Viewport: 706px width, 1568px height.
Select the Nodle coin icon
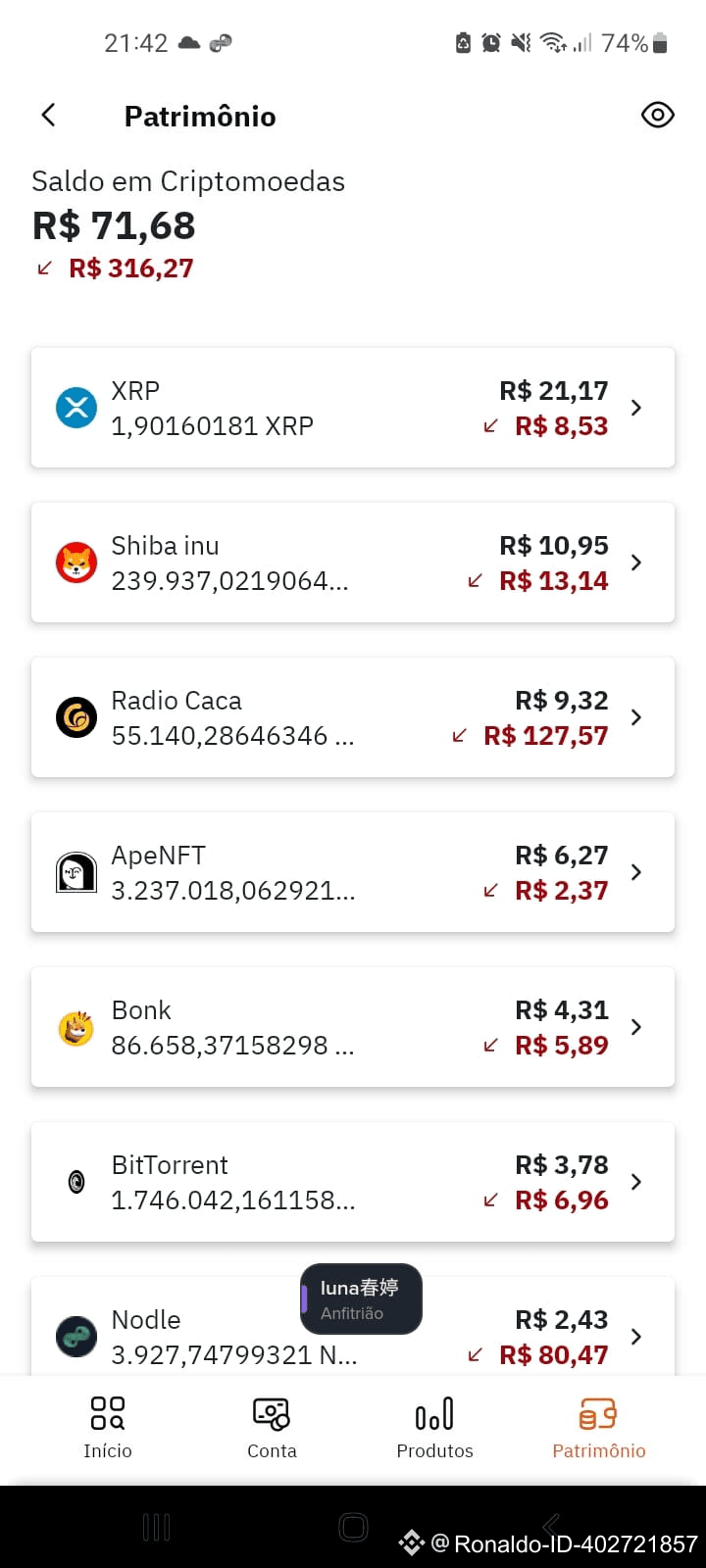76,1336
